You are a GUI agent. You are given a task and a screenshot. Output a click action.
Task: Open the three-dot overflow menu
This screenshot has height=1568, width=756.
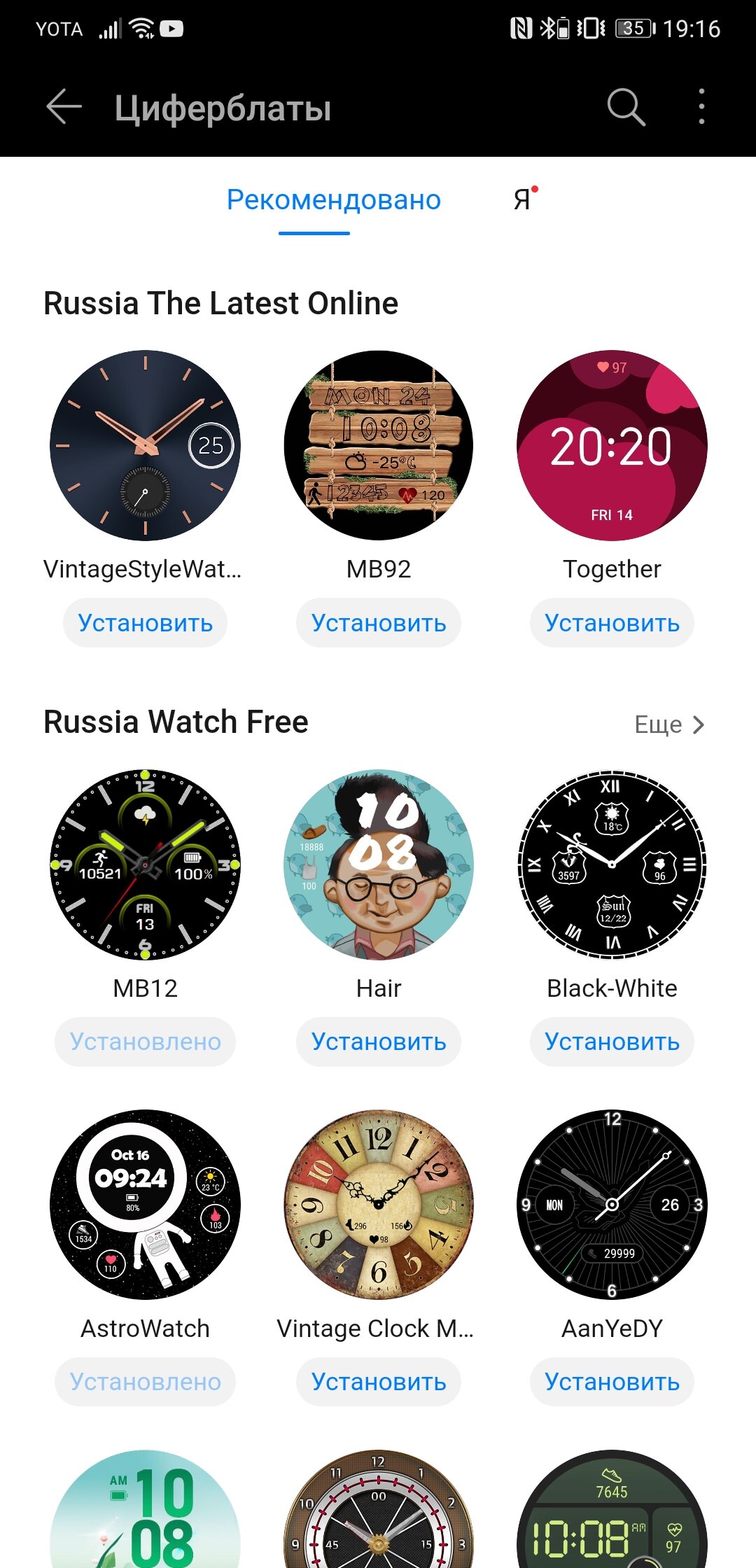point(701,107)
